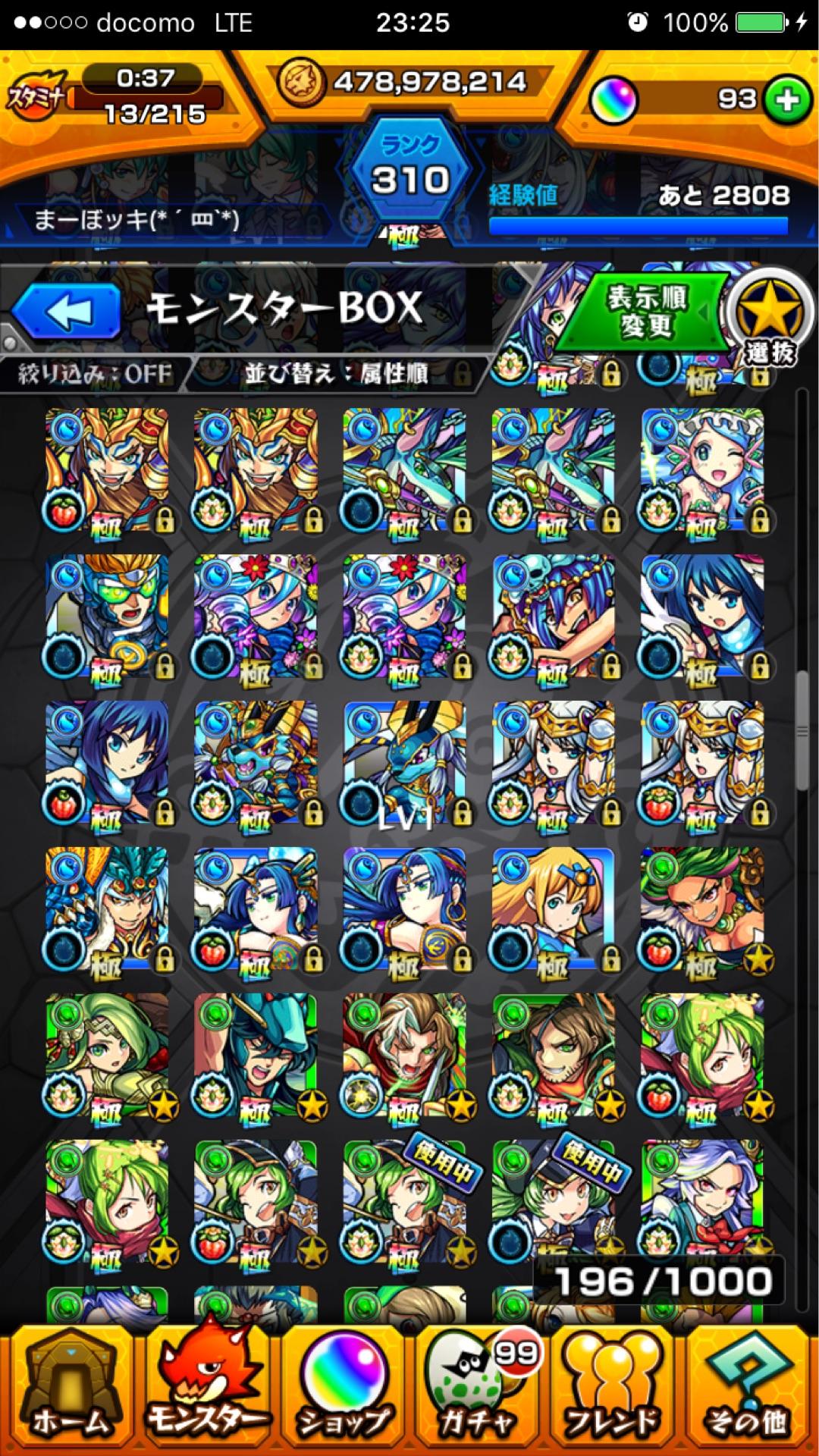Tap the 表示順変更 button
This screenshot has height=1456, width=819.
click(645, 312)
